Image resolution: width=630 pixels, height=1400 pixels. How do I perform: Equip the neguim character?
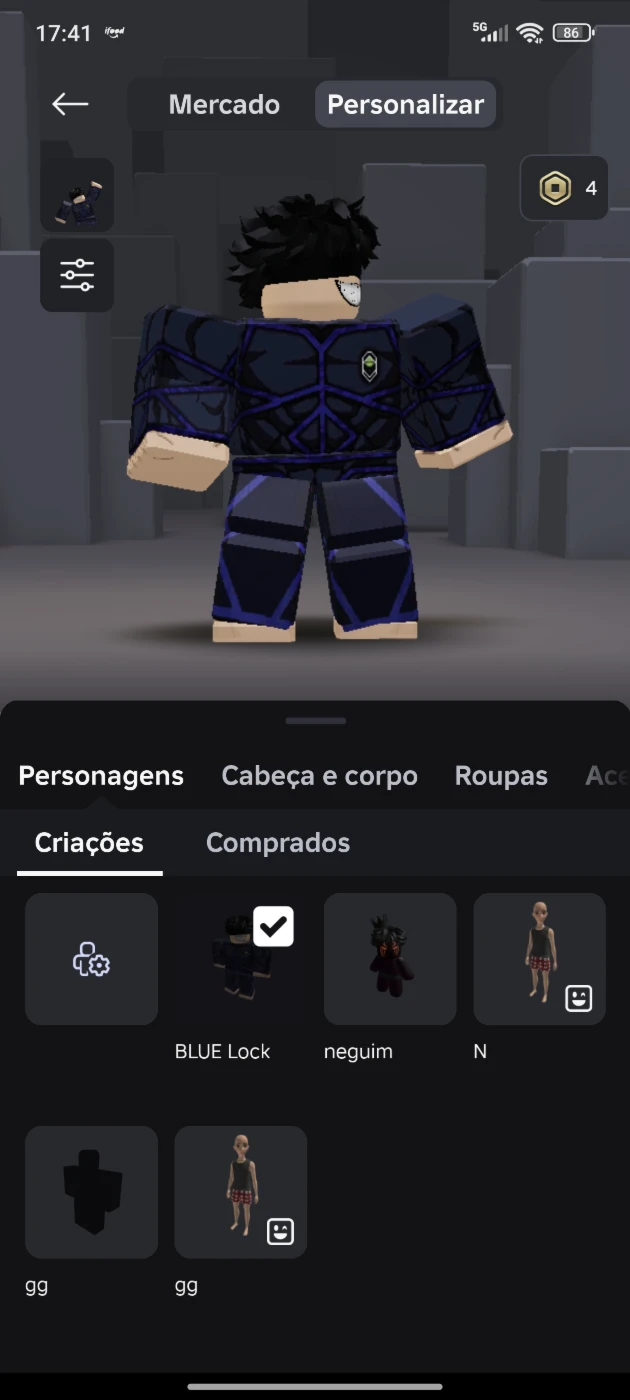tap(390, 959)
